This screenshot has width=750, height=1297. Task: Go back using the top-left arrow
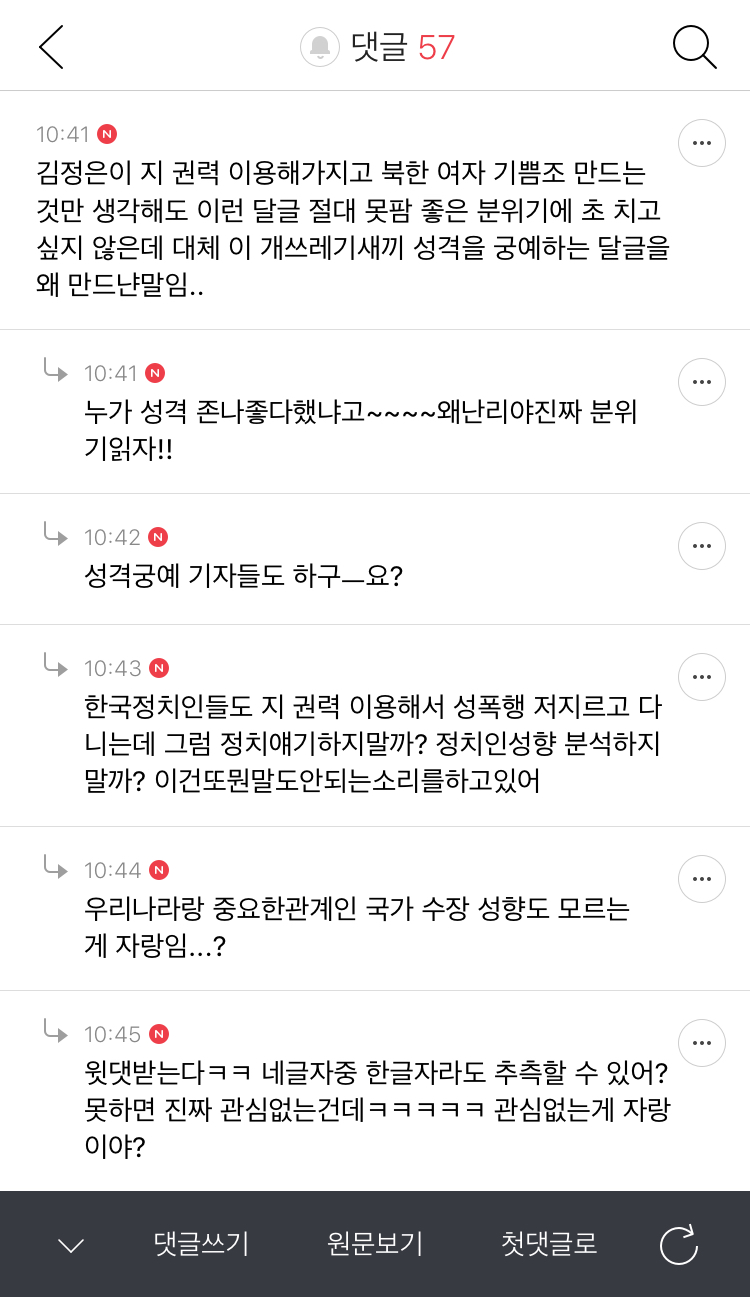pyautogui.click(x=51, y=47)
